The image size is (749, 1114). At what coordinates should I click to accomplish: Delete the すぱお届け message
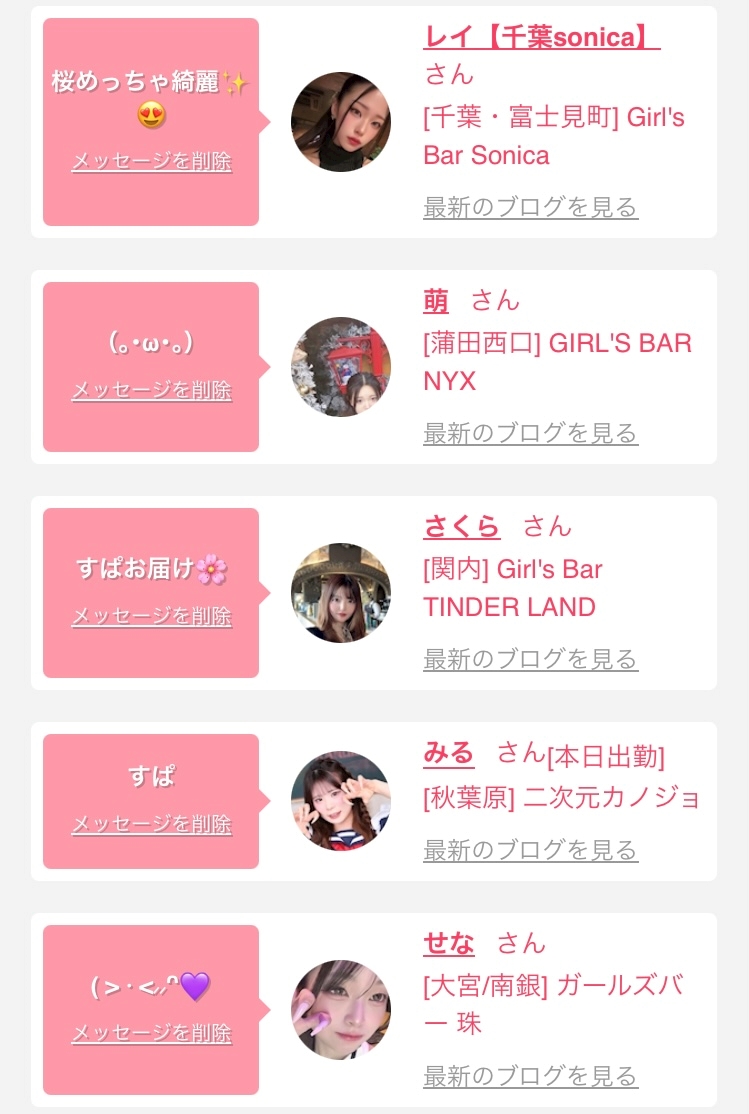tap(151, 616)
